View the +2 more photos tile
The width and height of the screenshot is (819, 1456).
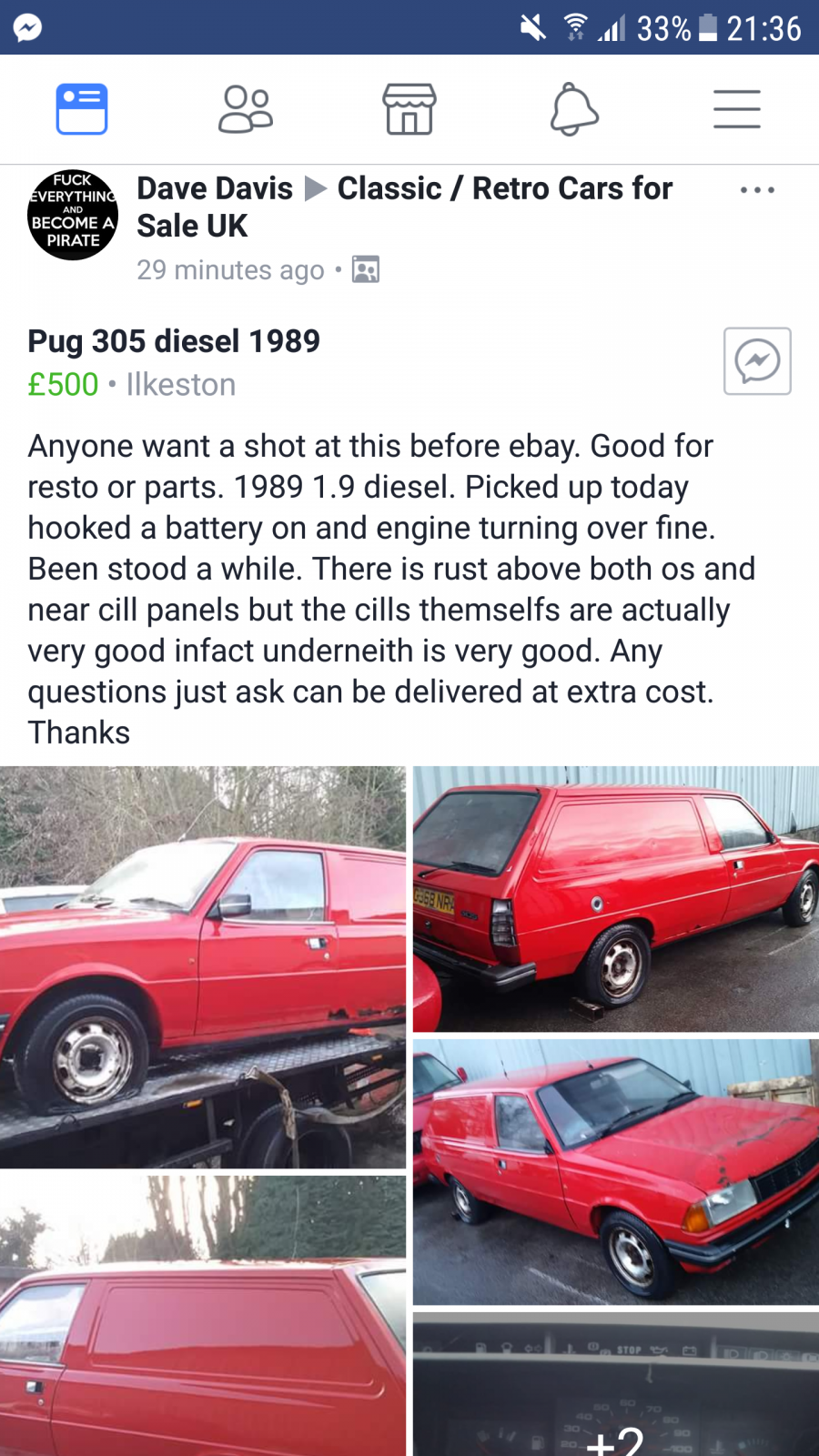pos(616,1384)
